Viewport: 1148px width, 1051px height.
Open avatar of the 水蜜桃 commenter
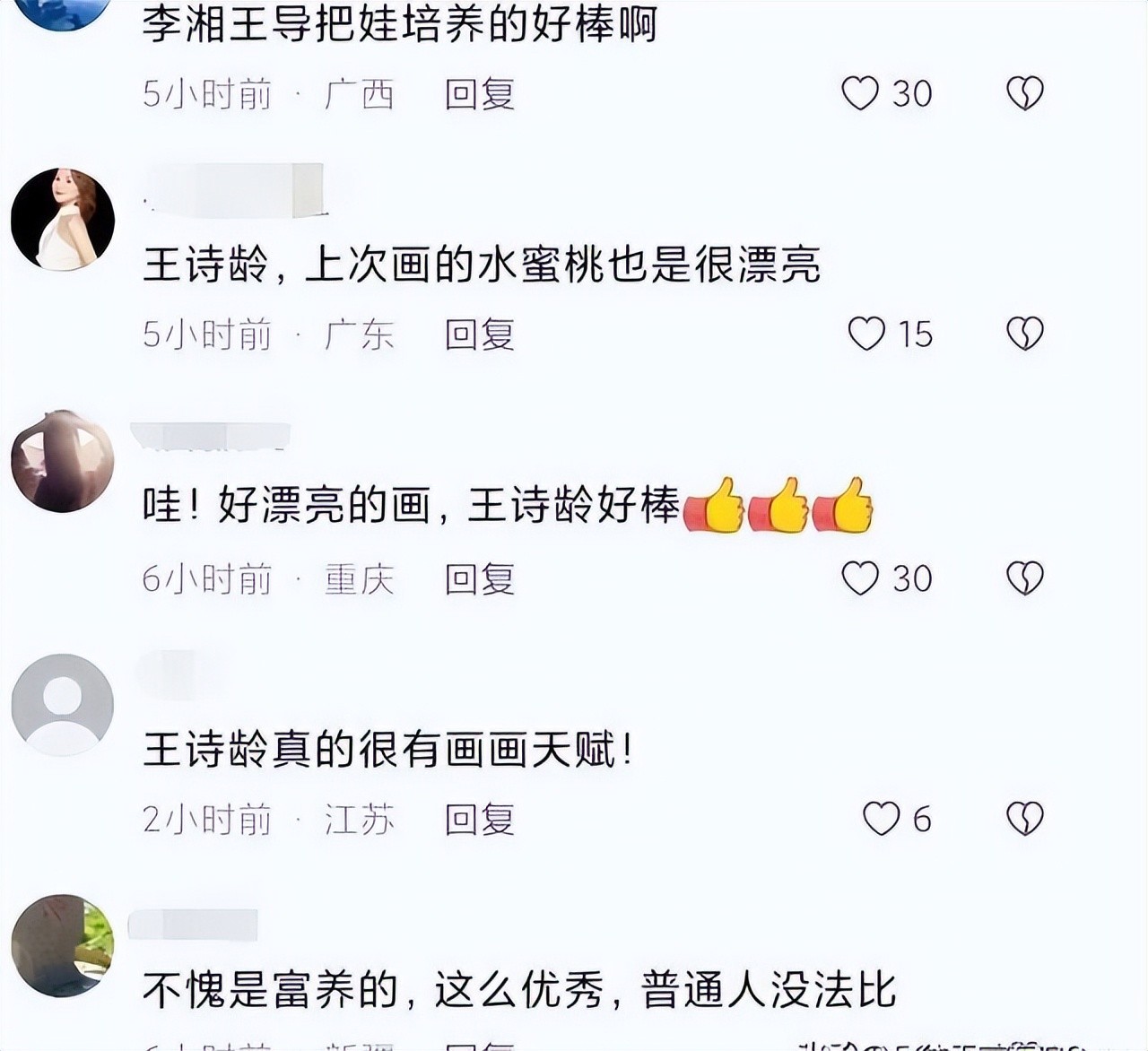[x=63, y=218]
